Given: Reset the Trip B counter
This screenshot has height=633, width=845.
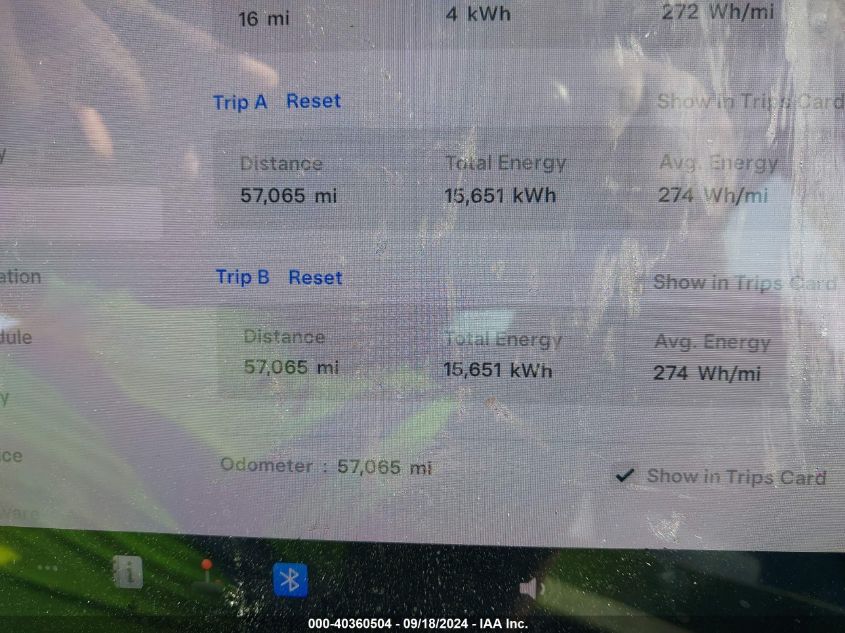Looking at the screenshot, I should click(x=315, y=277).
